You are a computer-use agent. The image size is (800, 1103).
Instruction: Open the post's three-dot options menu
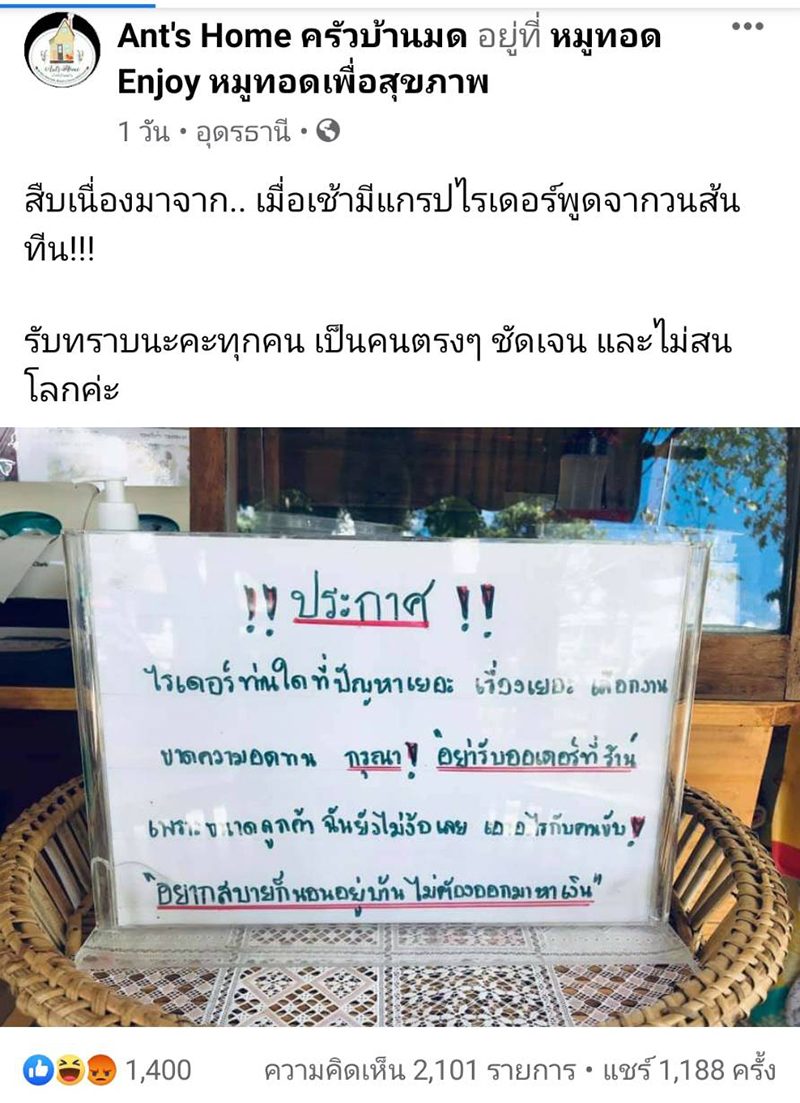(747, 27)
